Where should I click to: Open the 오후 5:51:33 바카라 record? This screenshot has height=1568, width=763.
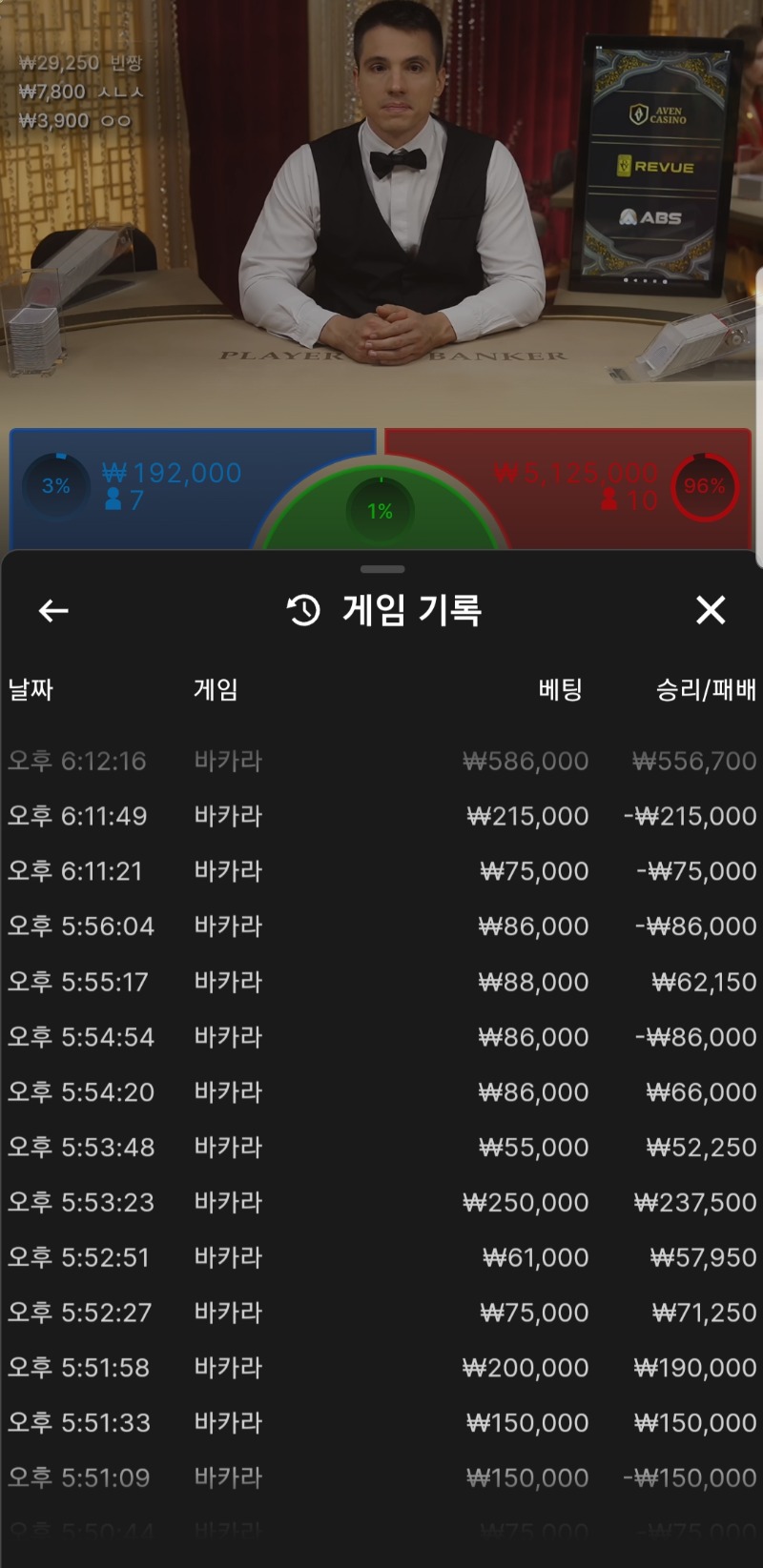(x=381, y=1423)
